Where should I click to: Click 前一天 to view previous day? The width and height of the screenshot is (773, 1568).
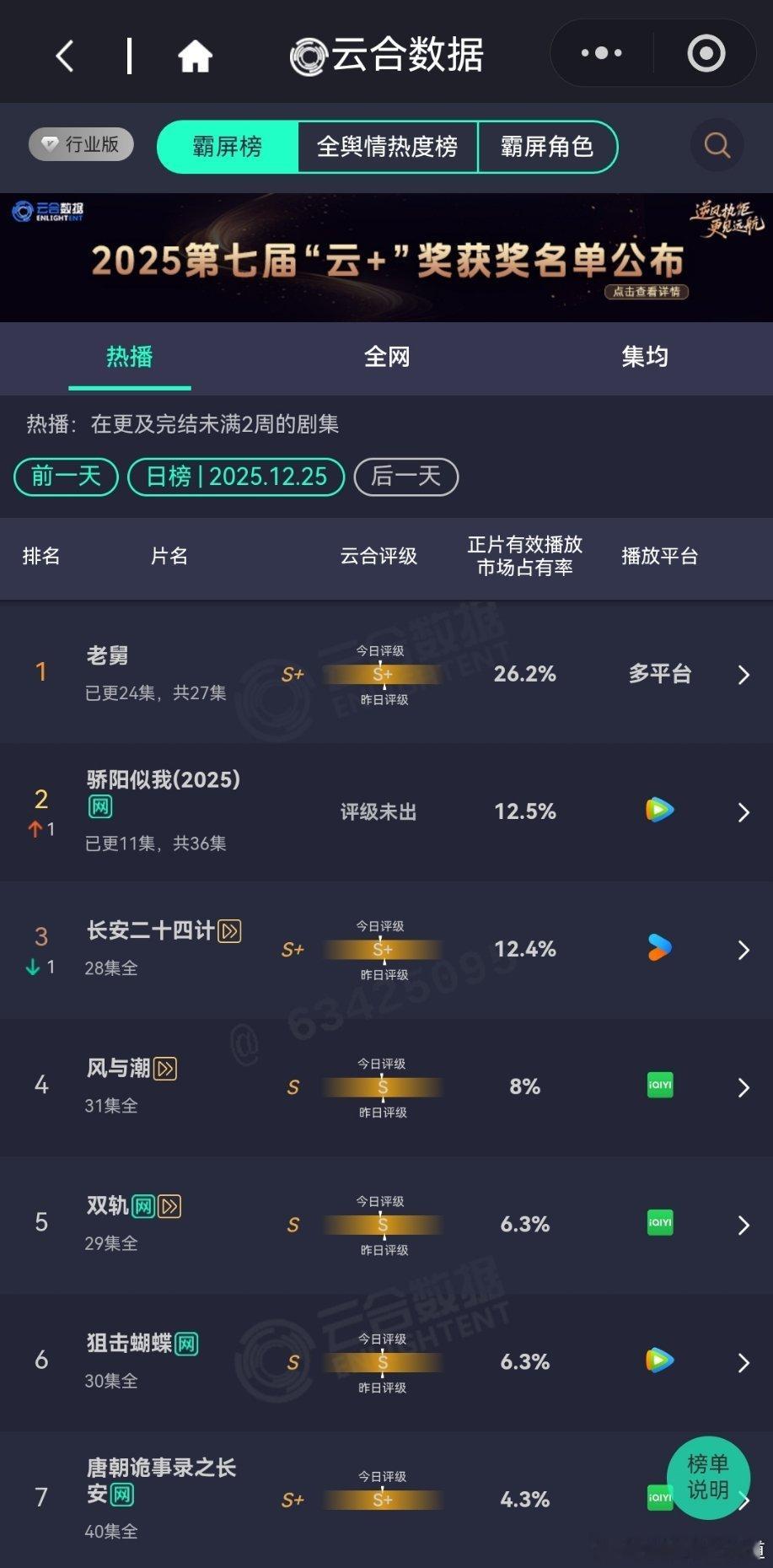pyautogui.click(x=65, y=477)
